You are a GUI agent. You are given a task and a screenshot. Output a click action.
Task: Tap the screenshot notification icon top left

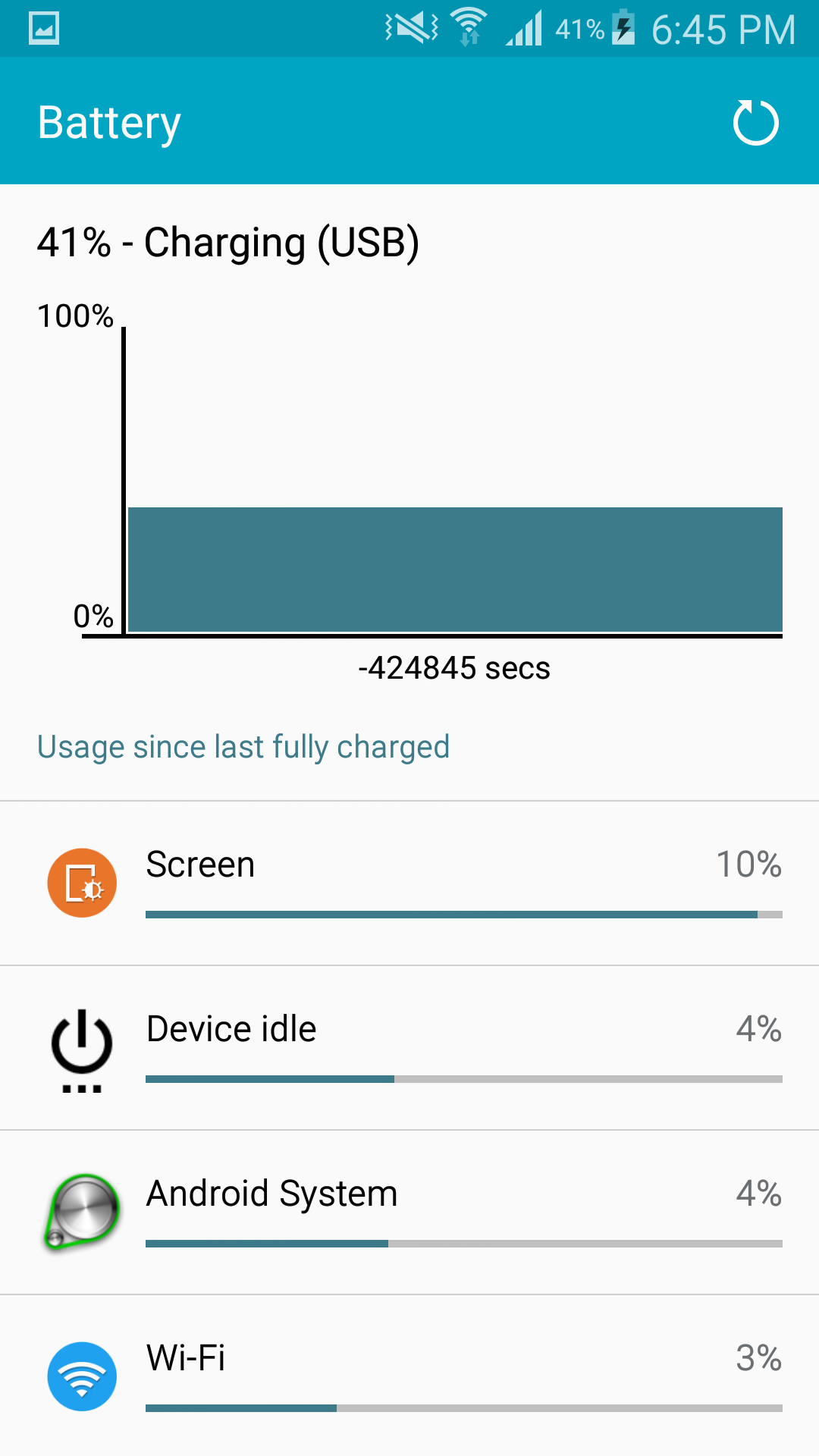pyautogui.click(x=45, y=27)
